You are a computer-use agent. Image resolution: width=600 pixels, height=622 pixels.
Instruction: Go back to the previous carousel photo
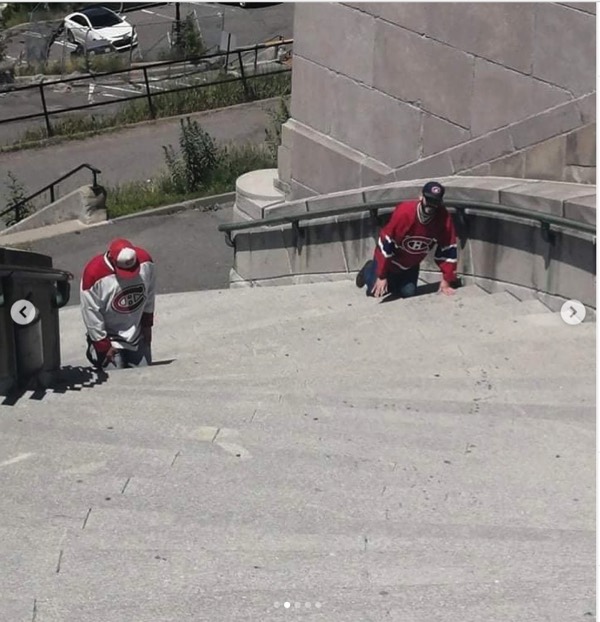tap(23, 312)
